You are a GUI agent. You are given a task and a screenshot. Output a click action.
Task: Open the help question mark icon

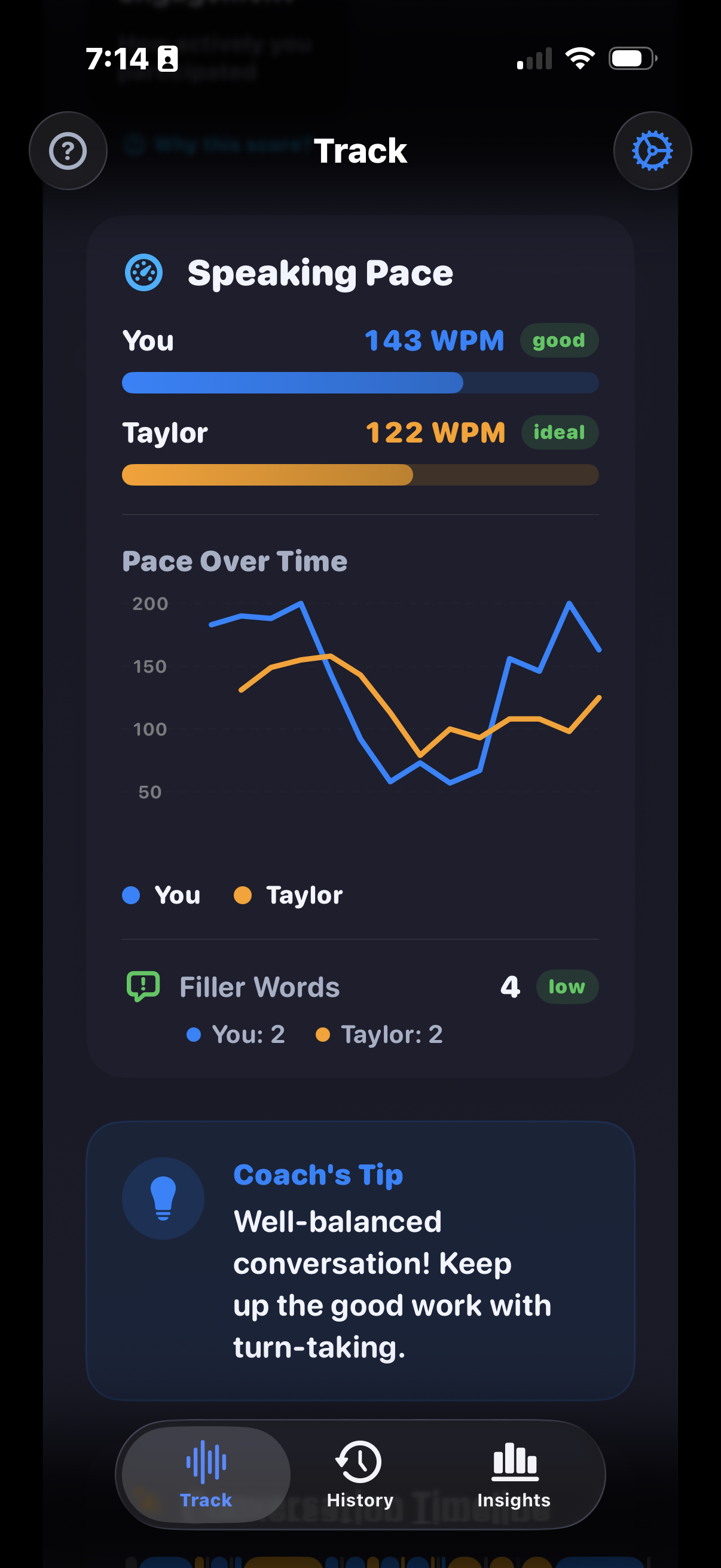[68, 150]
